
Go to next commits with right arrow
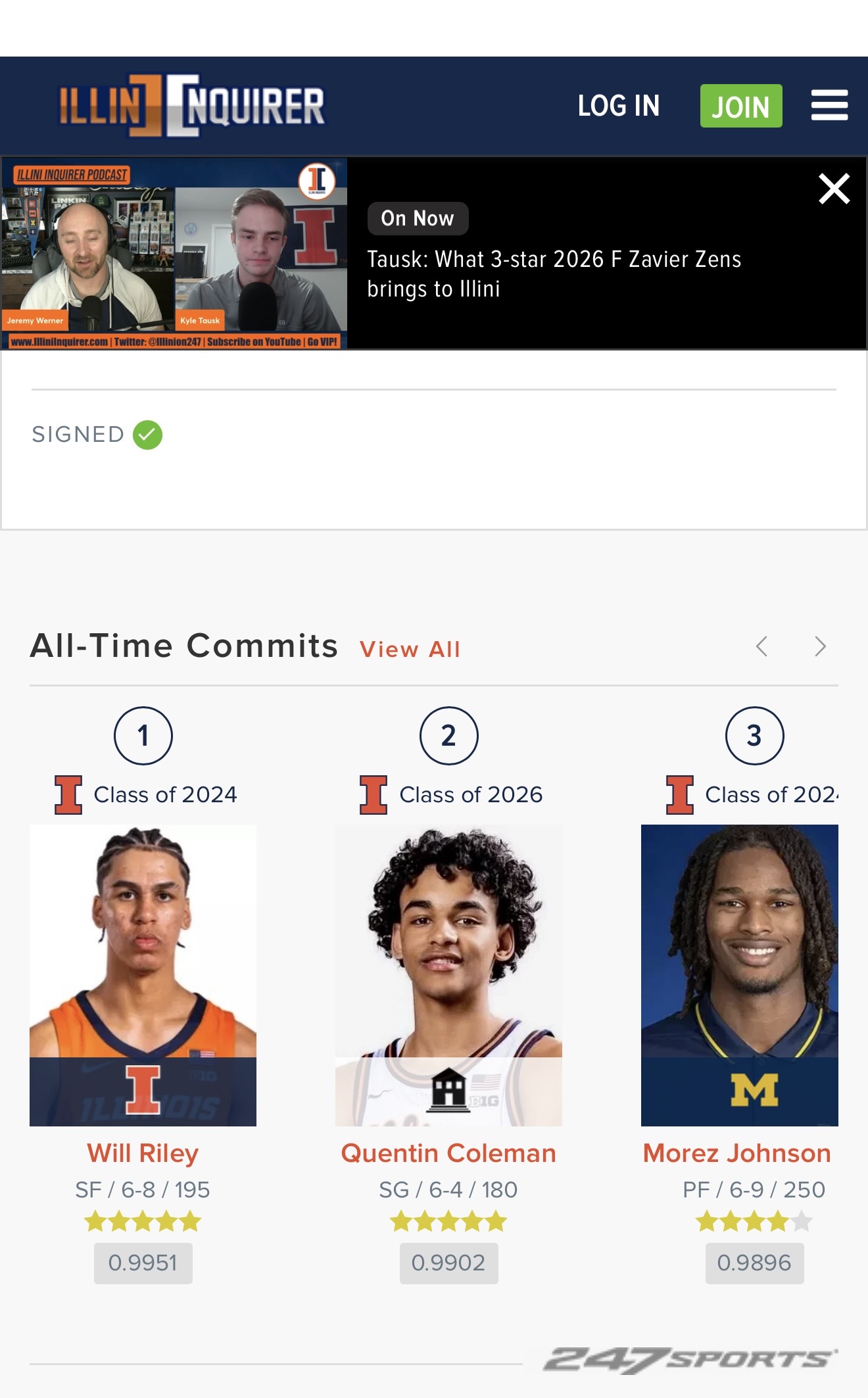pyautogui.click(x=819, y=646)
